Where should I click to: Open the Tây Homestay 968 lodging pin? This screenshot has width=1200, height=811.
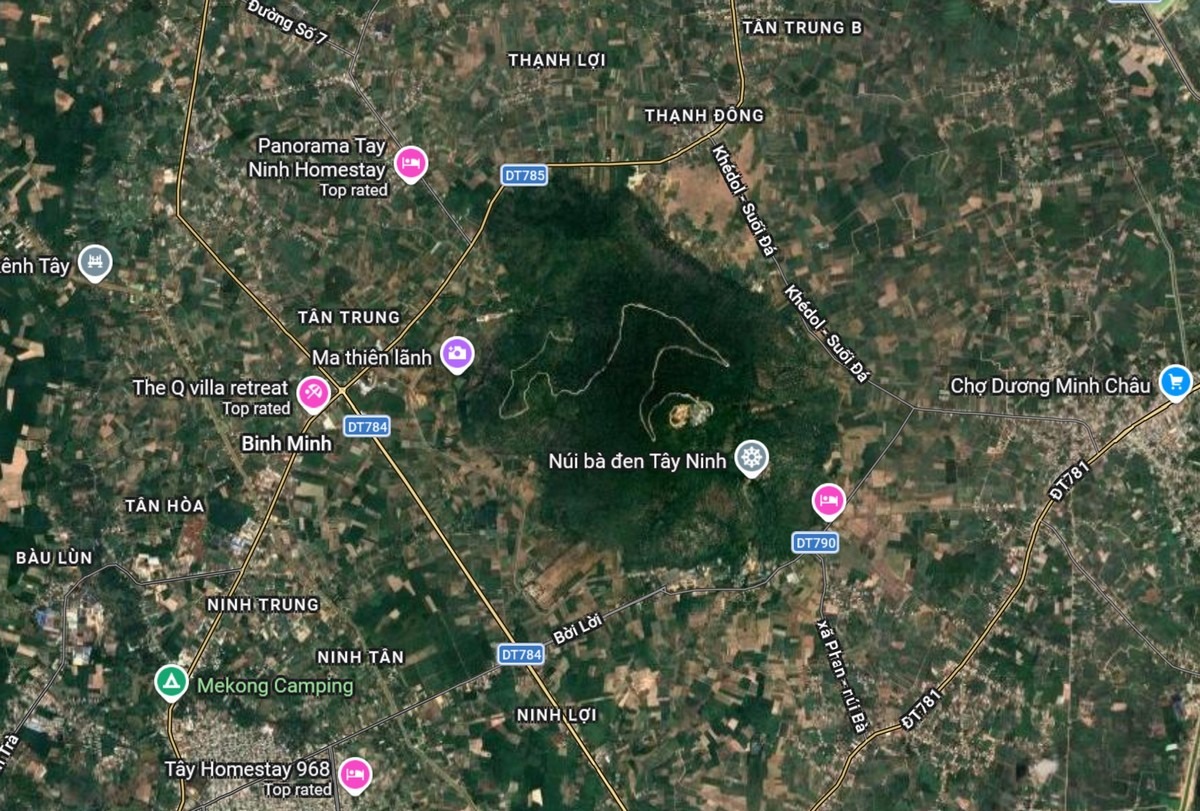tap(354, 773)
